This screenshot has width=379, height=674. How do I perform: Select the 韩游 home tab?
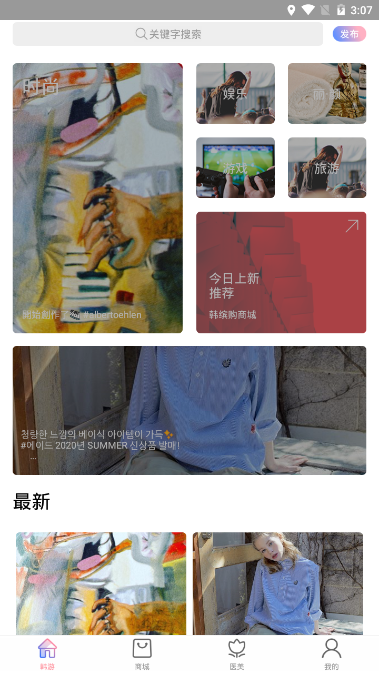click(x=47, y=654)
